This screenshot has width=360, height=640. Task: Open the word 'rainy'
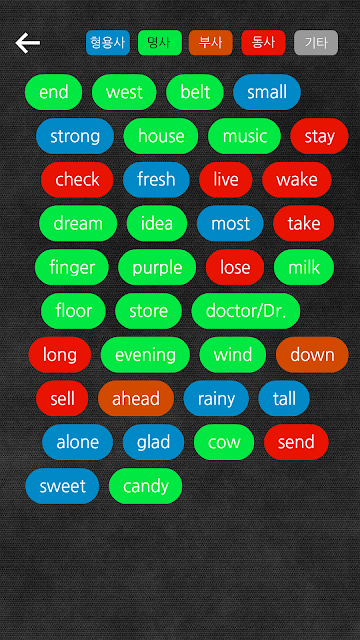(216, 398)
